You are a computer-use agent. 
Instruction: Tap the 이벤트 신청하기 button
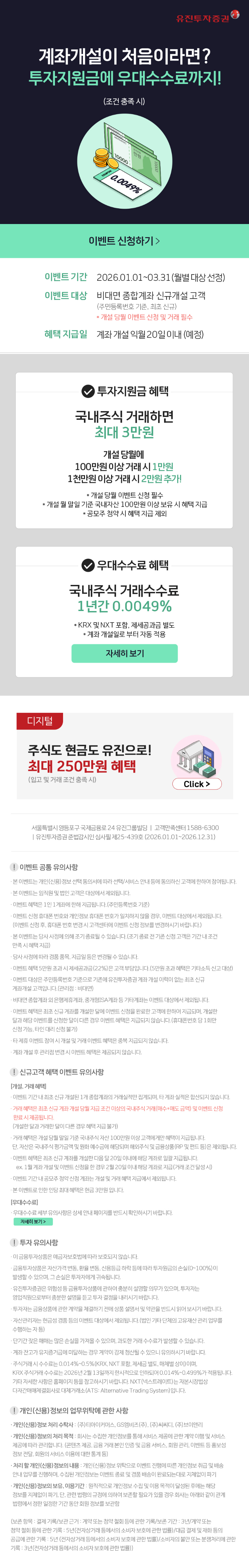click(124, 241)
